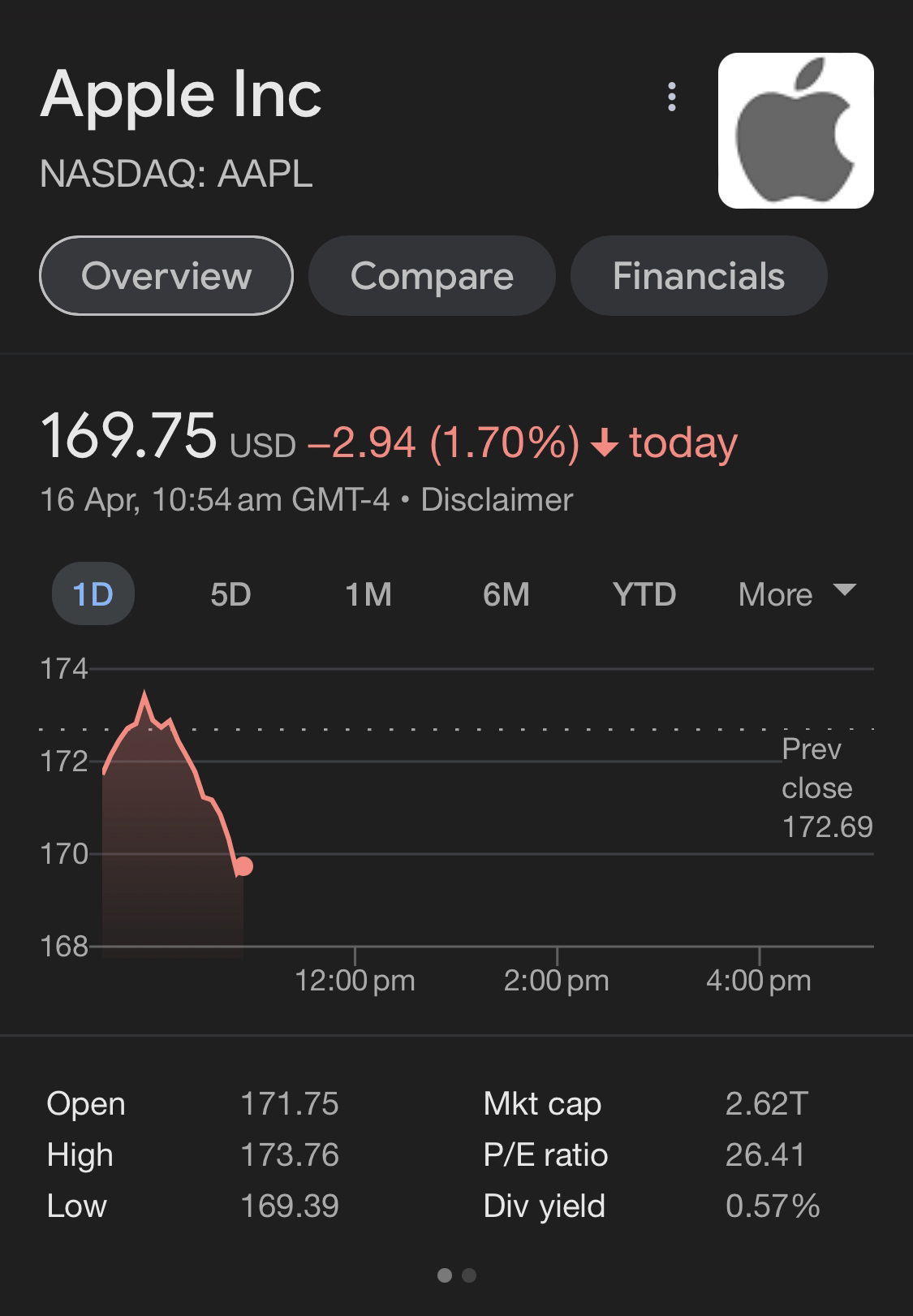This screenshot has width=913, height=1316.
Task: Select the 6M time range
Action: point(507,593)
